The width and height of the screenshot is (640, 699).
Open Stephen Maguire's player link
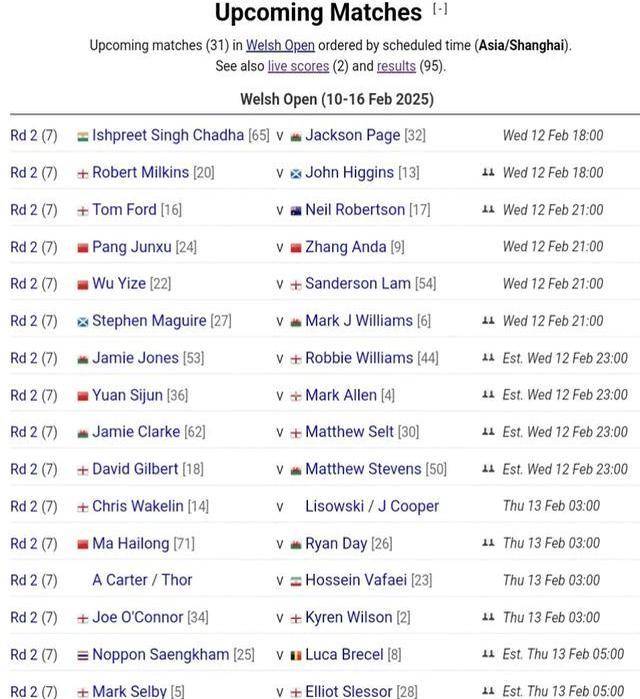149,321
